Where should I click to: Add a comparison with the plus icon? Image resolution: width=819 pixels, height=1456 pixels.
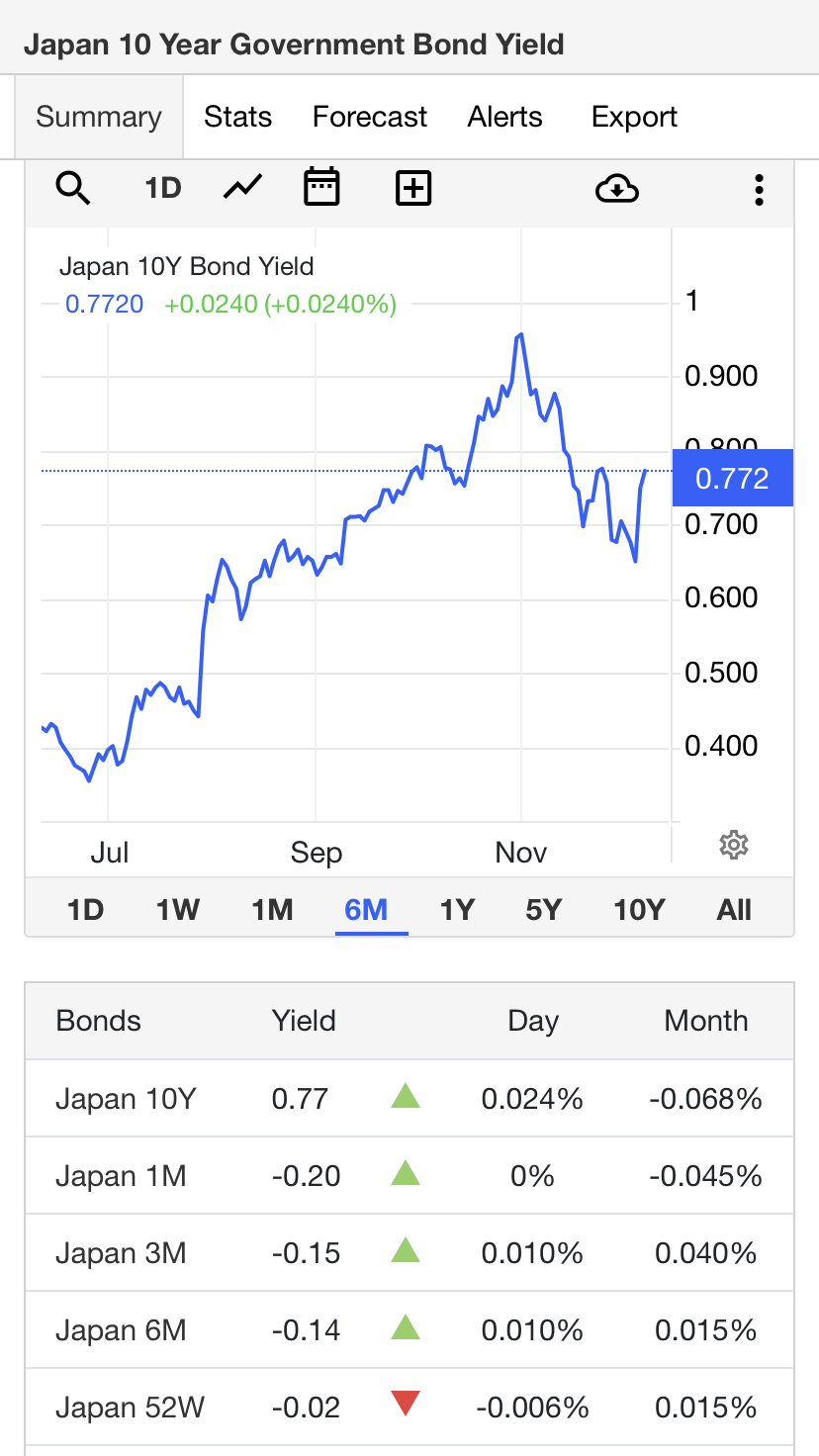point(413,187)
